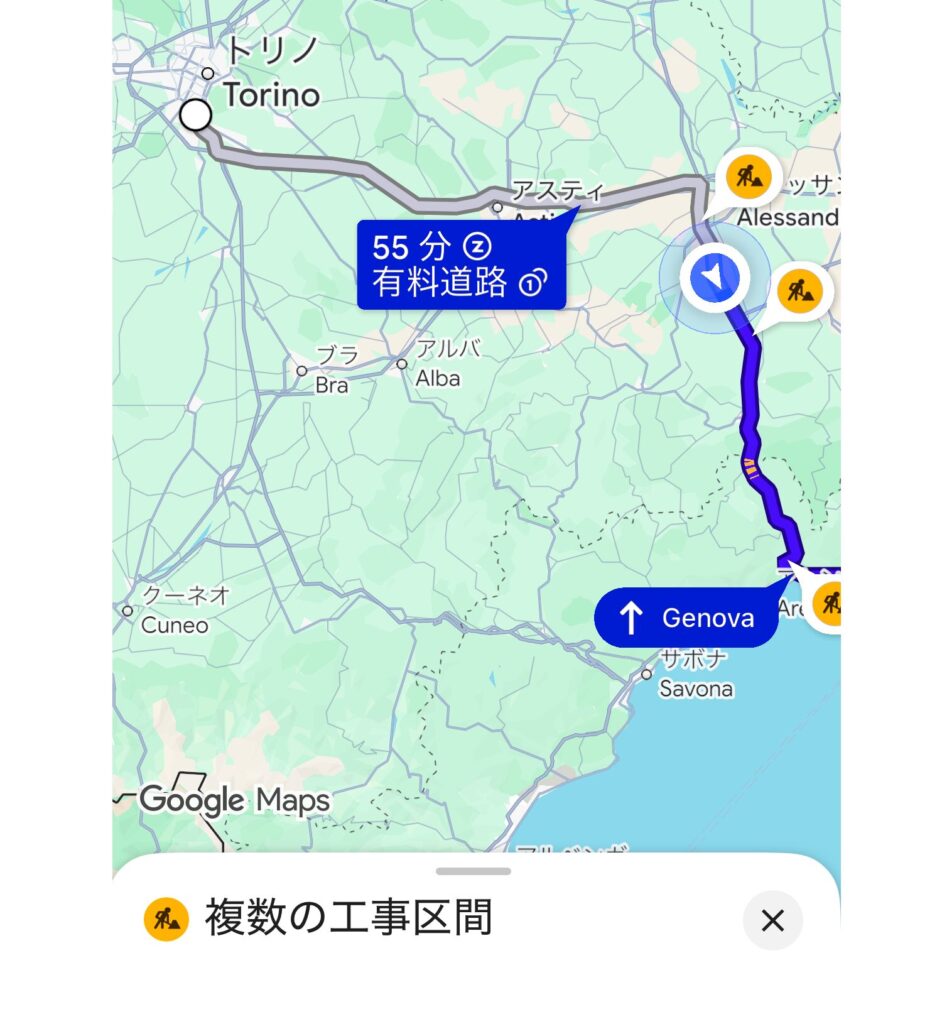Close the 複数の工事区間 panel

(x=772, y=920)
